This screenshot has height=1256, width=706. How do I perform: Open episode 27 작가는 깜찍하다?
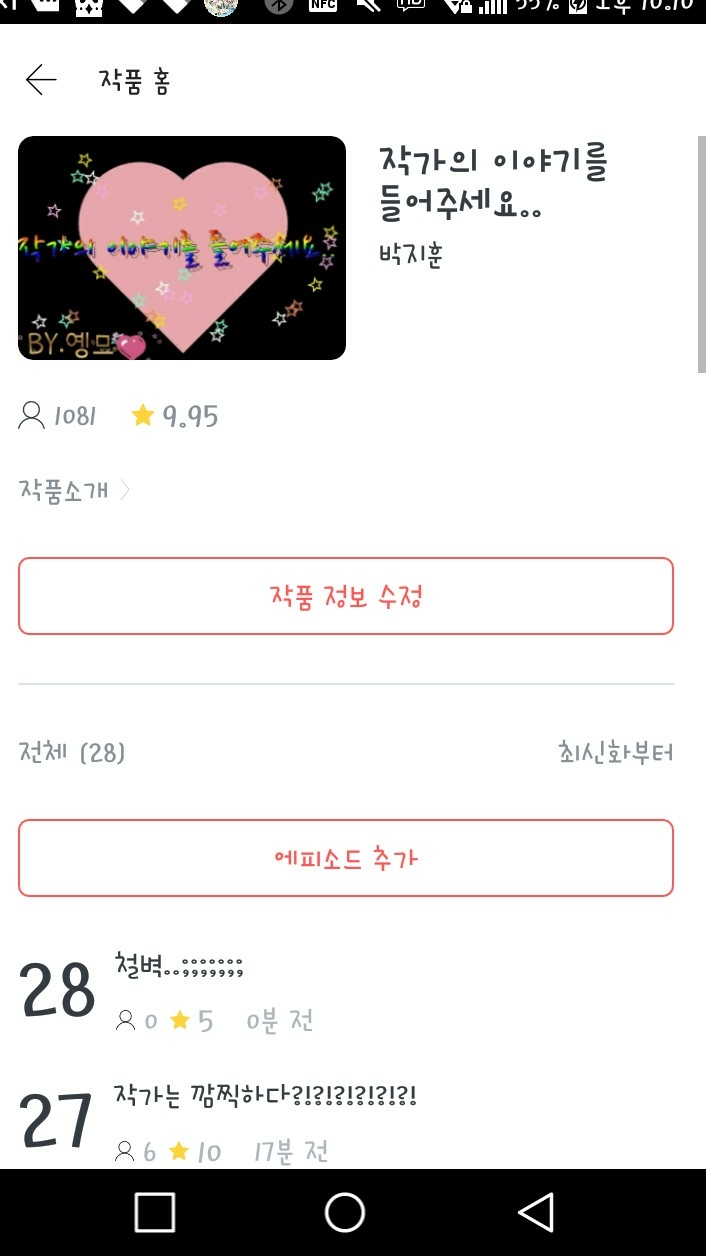pyautogui.click(x=346, y=1120)
